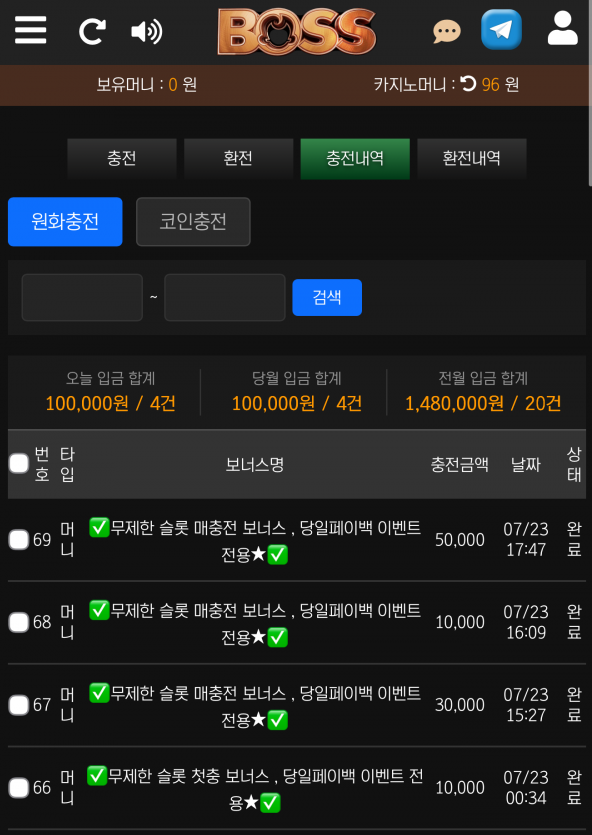This screenshot has height=835, width=592.
Task: Check the box for entry 67
Action: [x=19, y=705]
